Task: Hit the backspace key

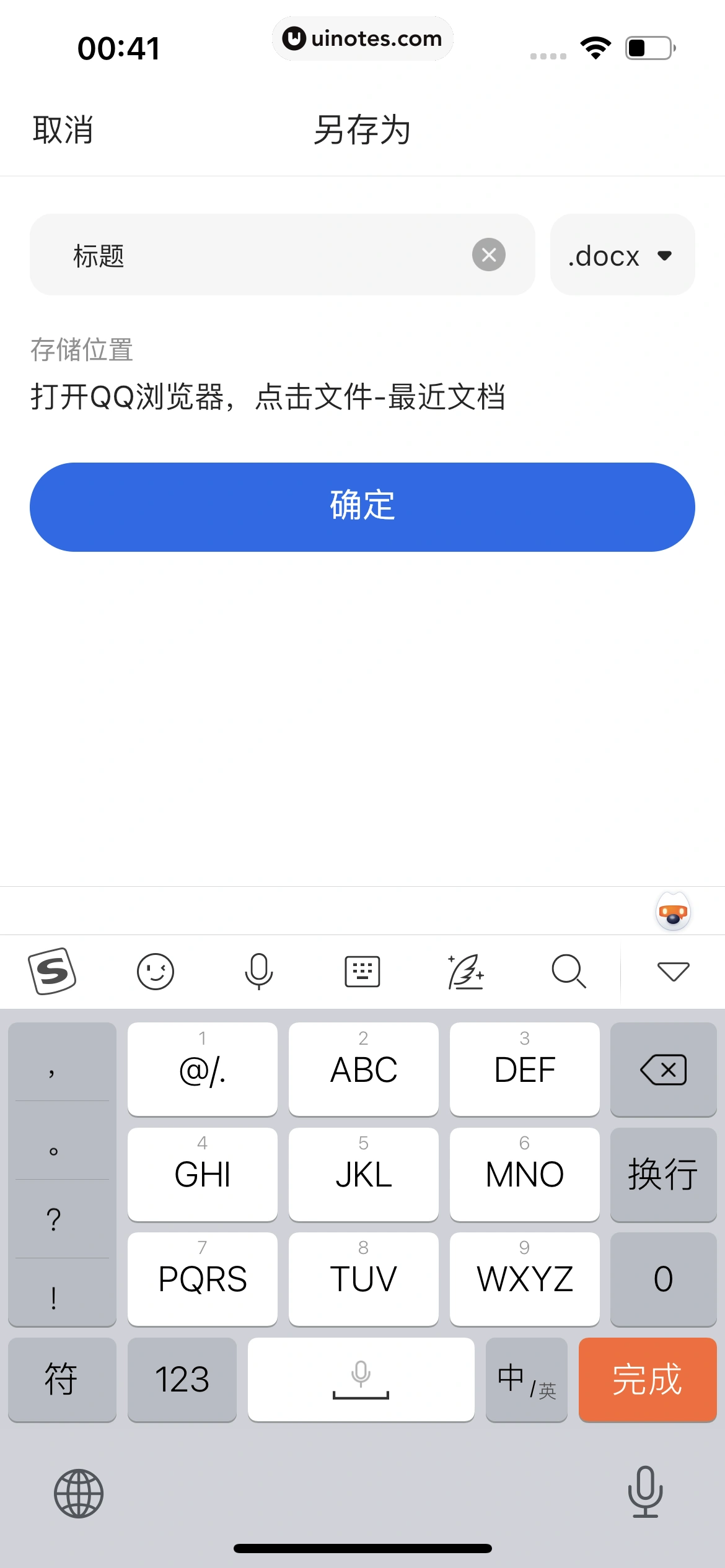Action: [663, 1069]
